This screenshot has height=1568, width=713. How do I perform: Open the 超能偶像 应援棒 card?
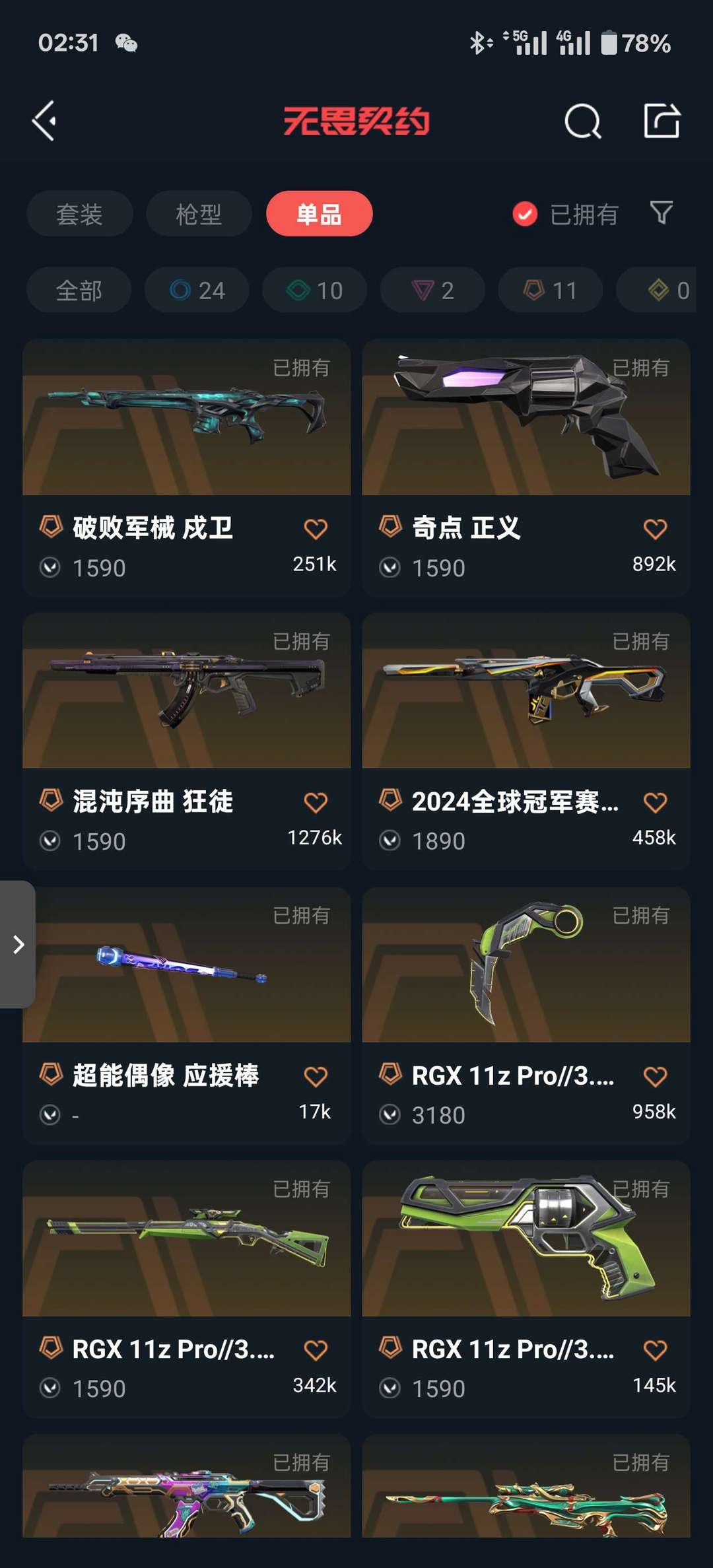187,1015
